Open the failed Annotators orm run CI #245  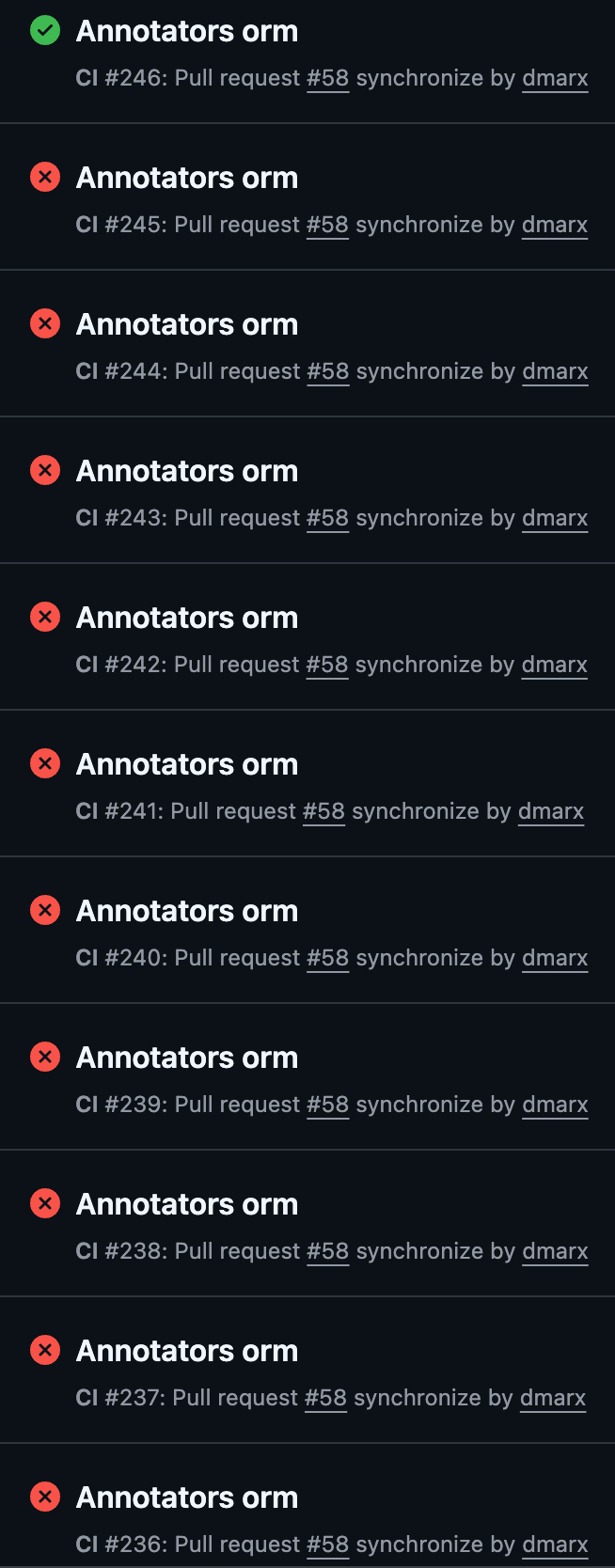tap(186, 178)
